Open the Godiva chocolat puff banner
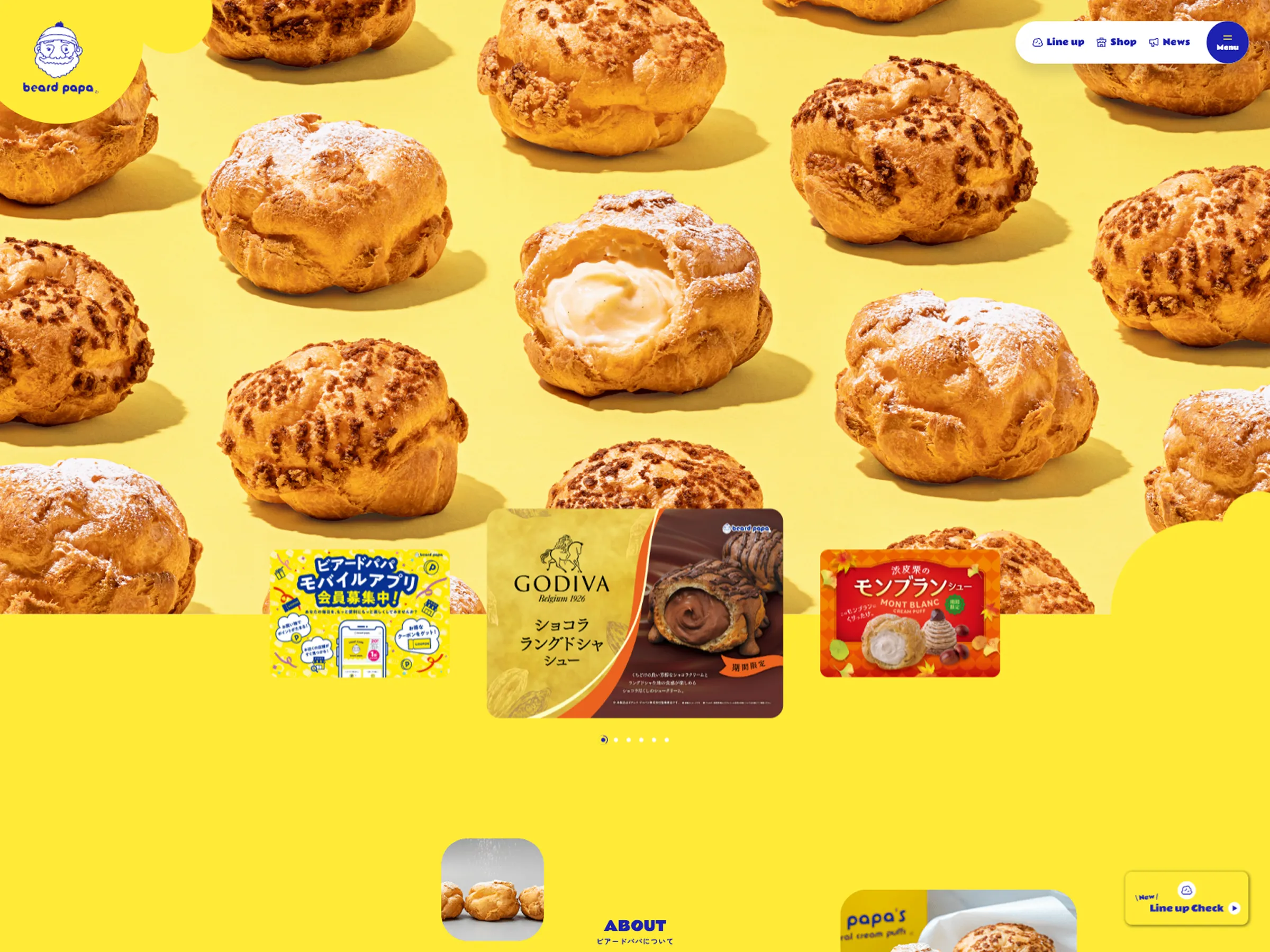Image resolution: width=1270 pixels, height=952 pixels. 634,613
